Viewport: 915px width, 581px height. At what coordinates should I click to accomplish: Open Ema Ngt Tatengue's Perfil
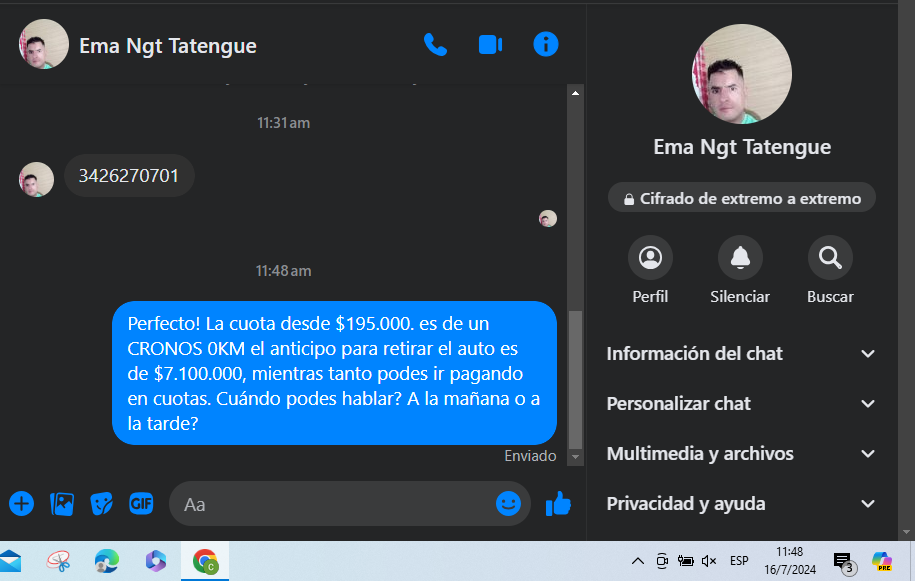tap(650, 259)
